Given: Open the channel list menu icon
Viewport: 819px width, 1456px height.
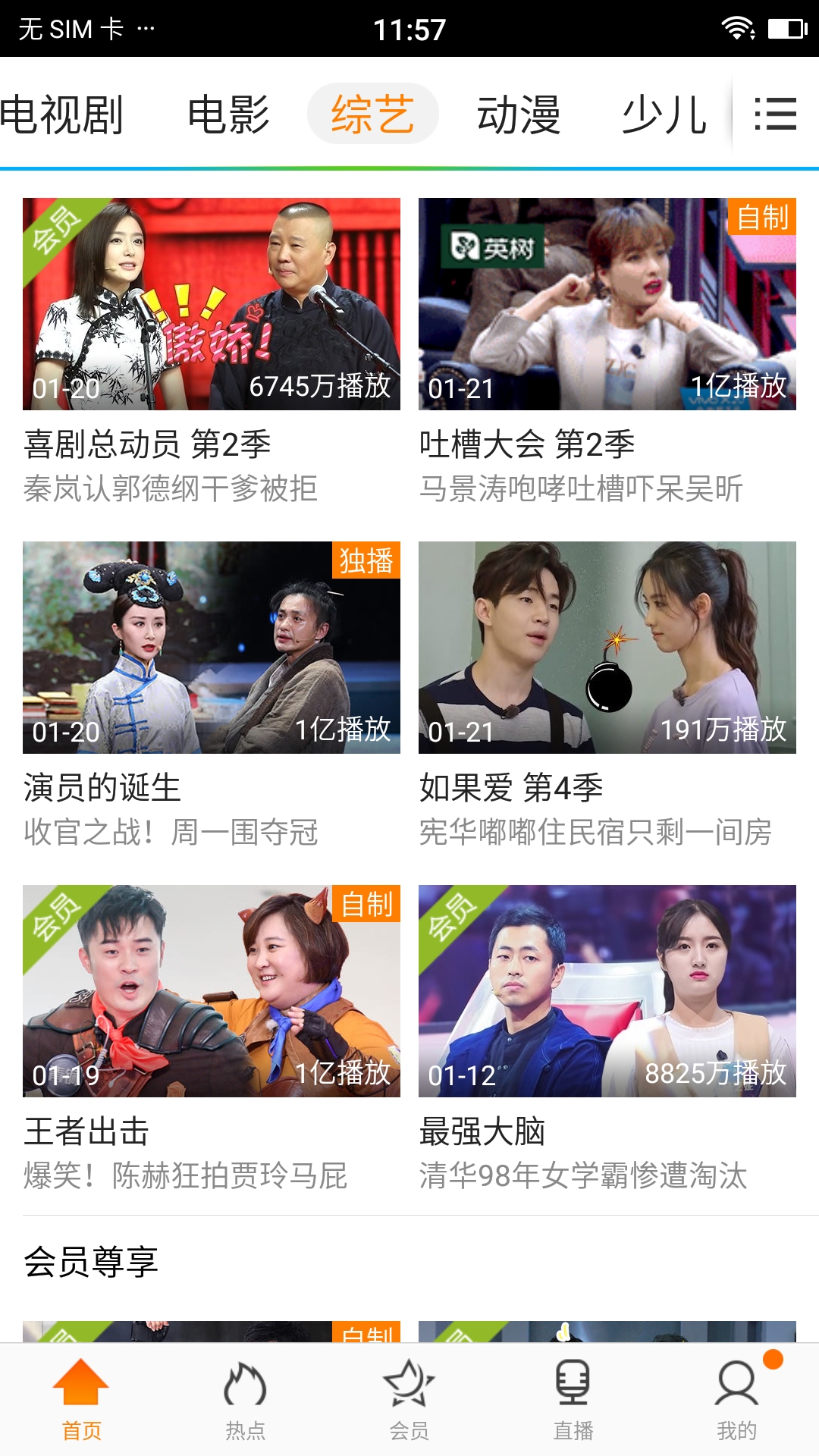Looking at the screenshot, I should pyautogui.click(x=775, y=114).
